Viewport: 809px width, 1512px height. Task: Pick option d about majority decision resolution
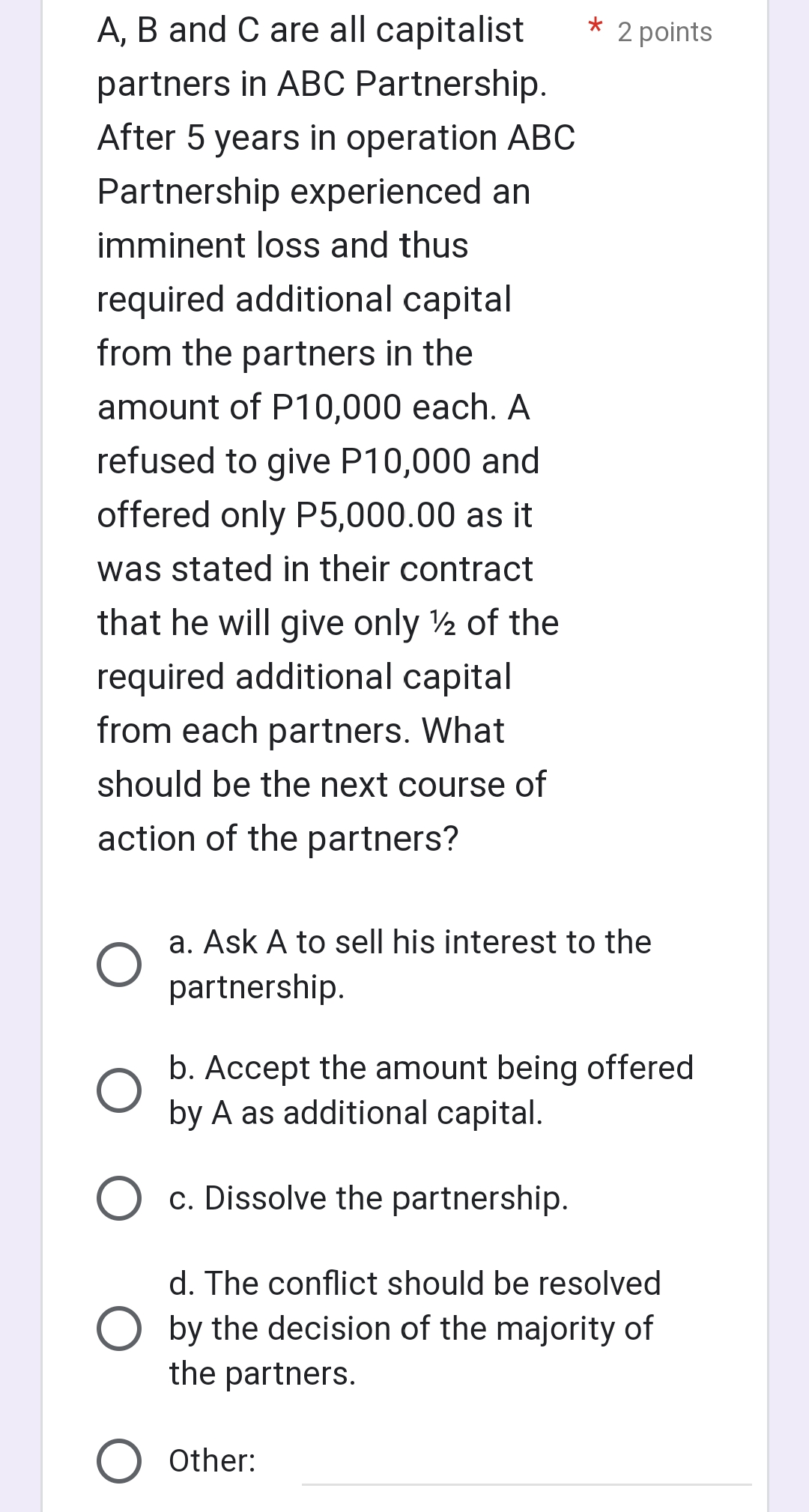(x=122, y=1326)
